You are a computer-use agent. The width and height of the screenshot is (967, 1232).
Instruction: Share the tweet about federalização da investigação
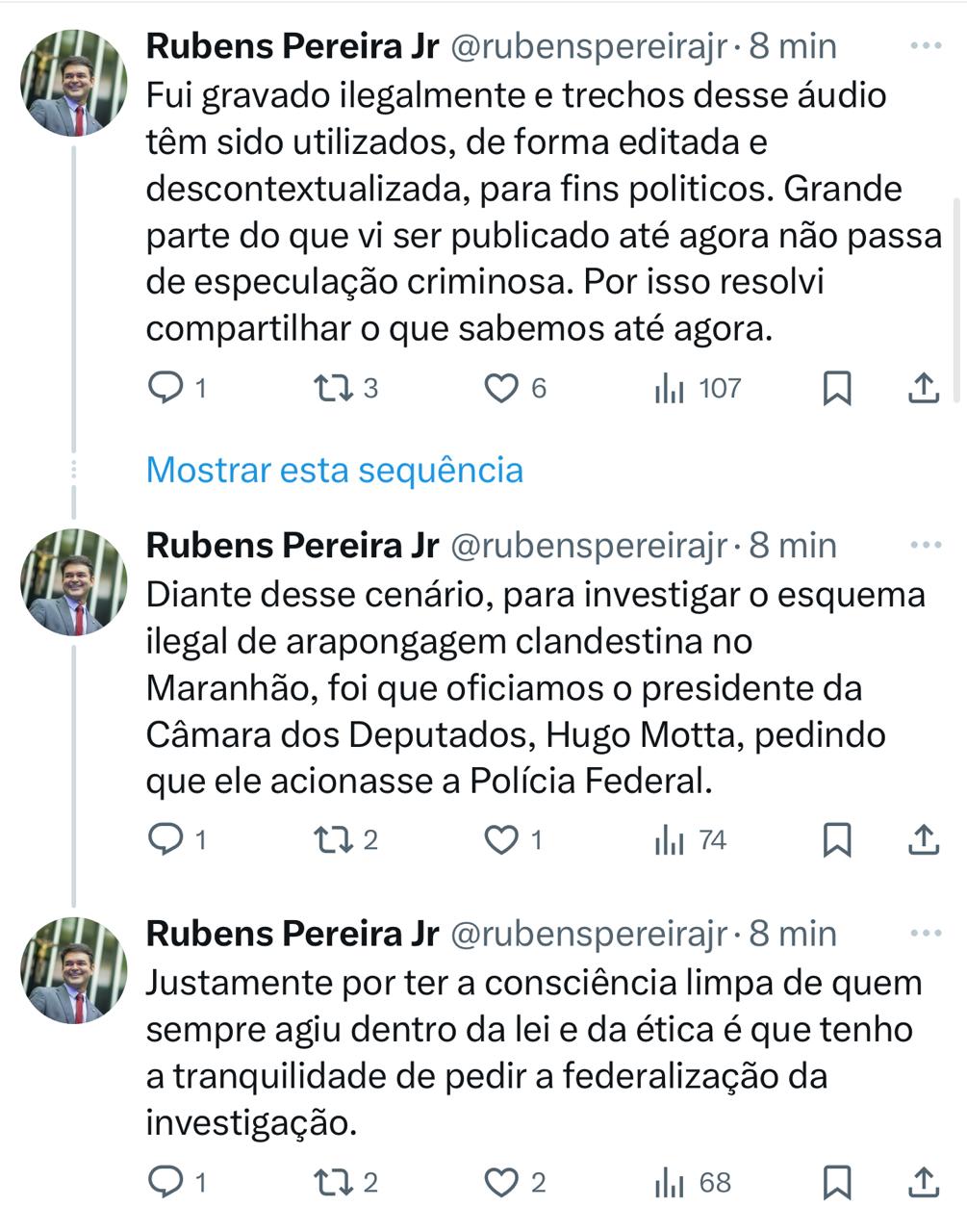coord(923,1183)
